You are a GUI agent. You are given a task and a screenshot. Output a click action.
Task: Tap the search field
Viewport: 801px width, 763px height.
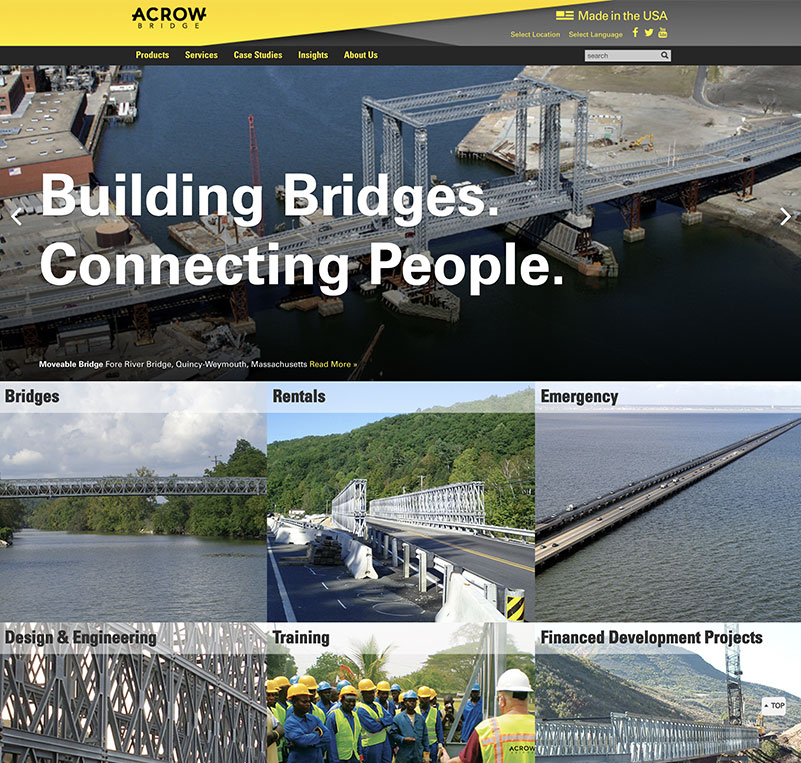[x=622, y=56]
